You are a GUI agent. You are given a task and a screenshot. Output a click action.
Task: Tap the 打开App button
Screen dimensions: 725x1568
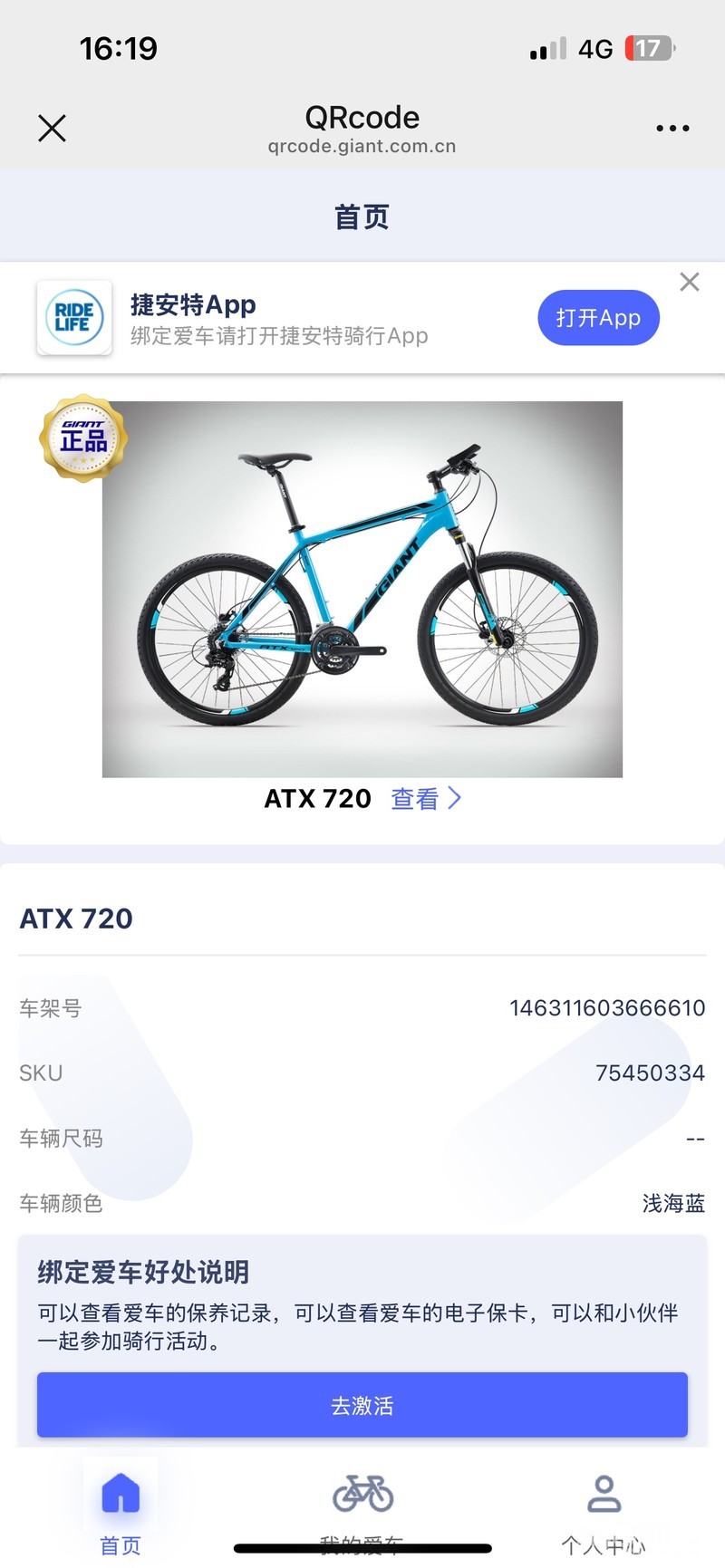598,318
